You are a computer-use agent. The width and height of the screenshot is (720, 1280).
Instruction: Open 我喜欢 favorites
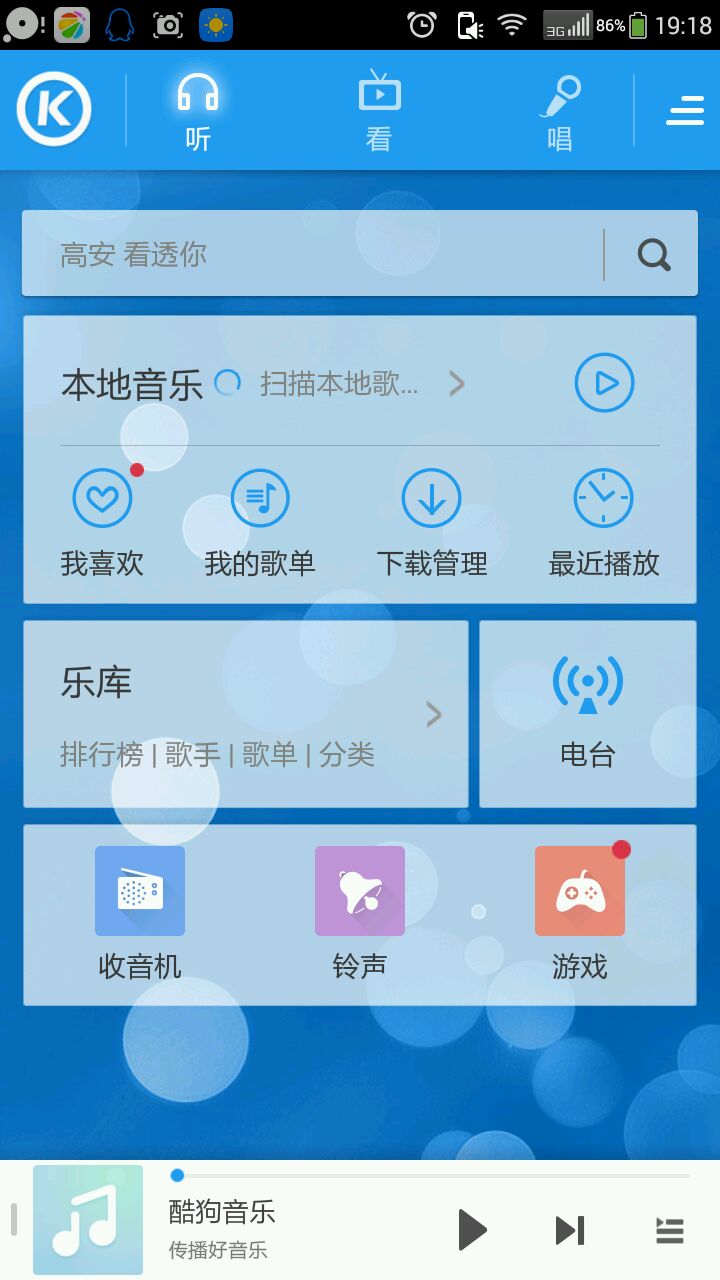(102, 520)
